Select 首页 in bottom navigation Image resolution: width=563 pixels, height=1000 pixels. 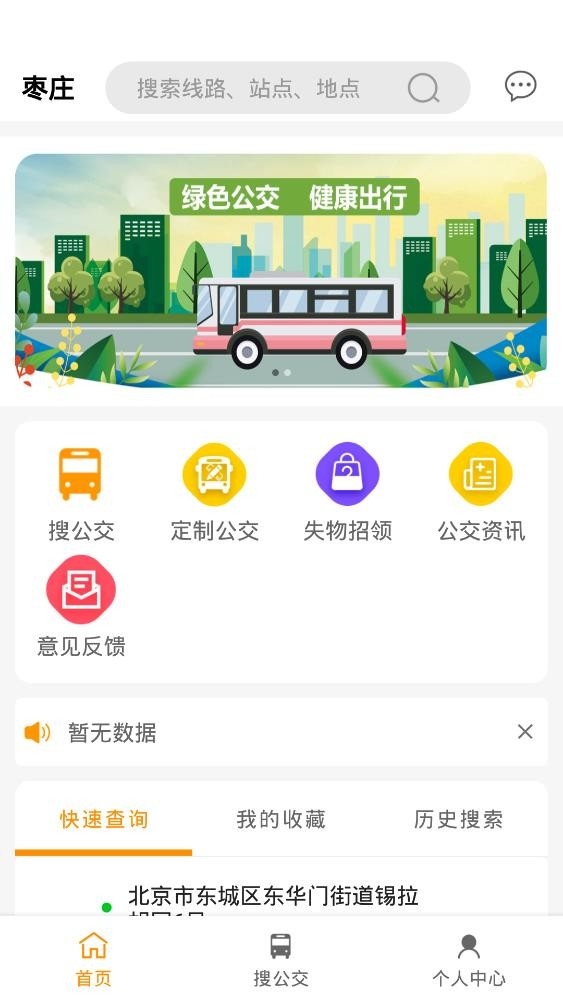pos(94,959)
